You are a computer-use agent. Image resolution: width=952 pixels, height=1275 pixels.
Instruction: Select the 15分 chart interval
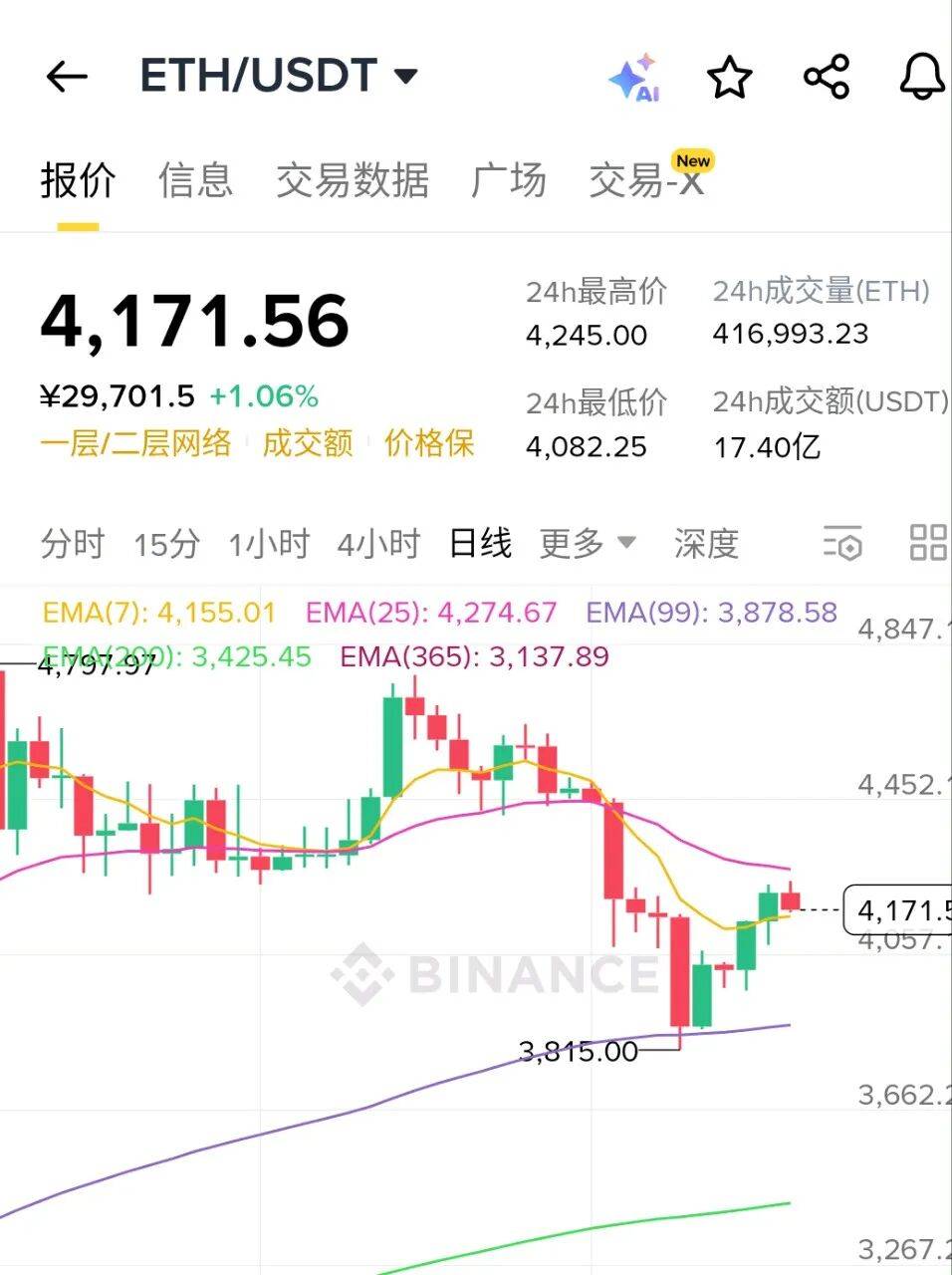[x=166, y=544]
